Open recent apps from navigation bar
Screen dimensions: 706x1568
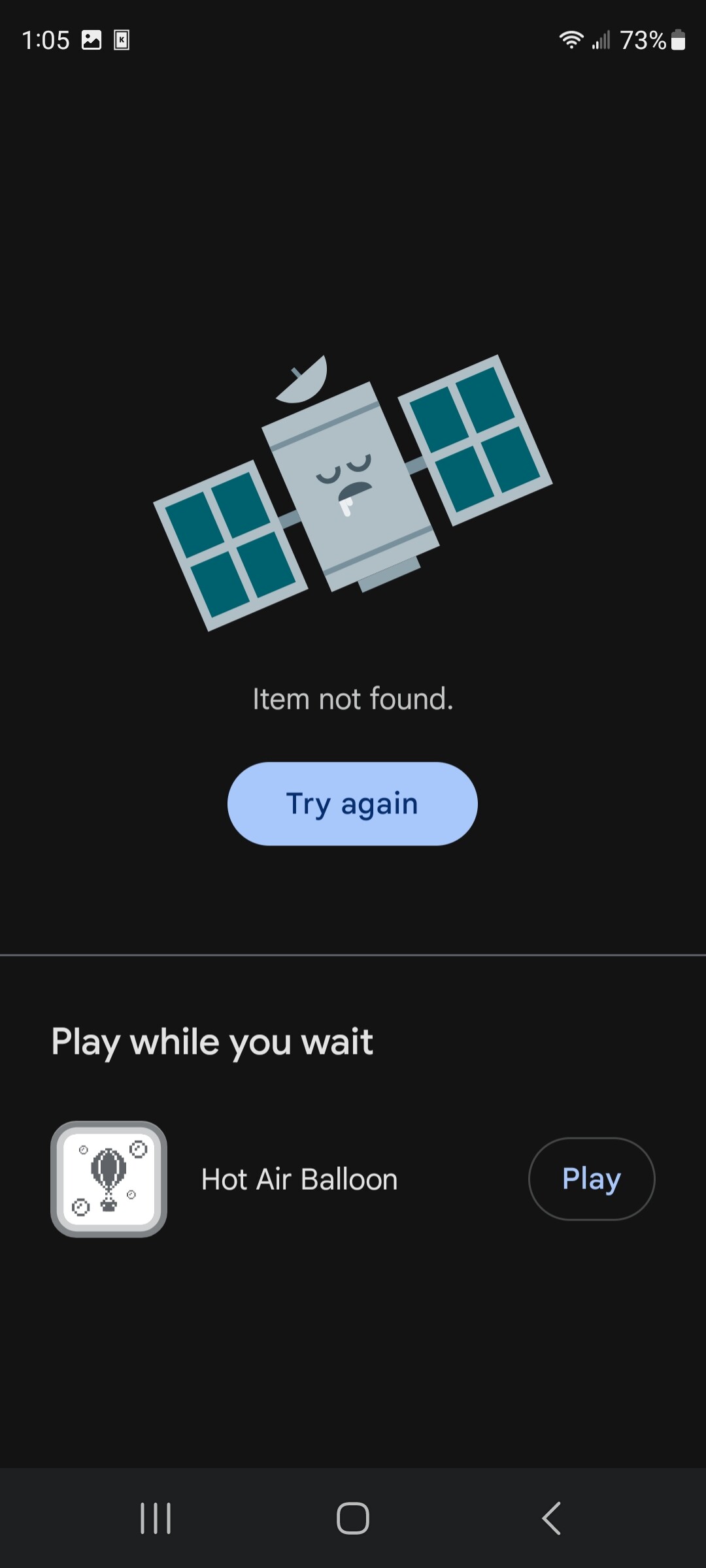(x=156, y=1518)
